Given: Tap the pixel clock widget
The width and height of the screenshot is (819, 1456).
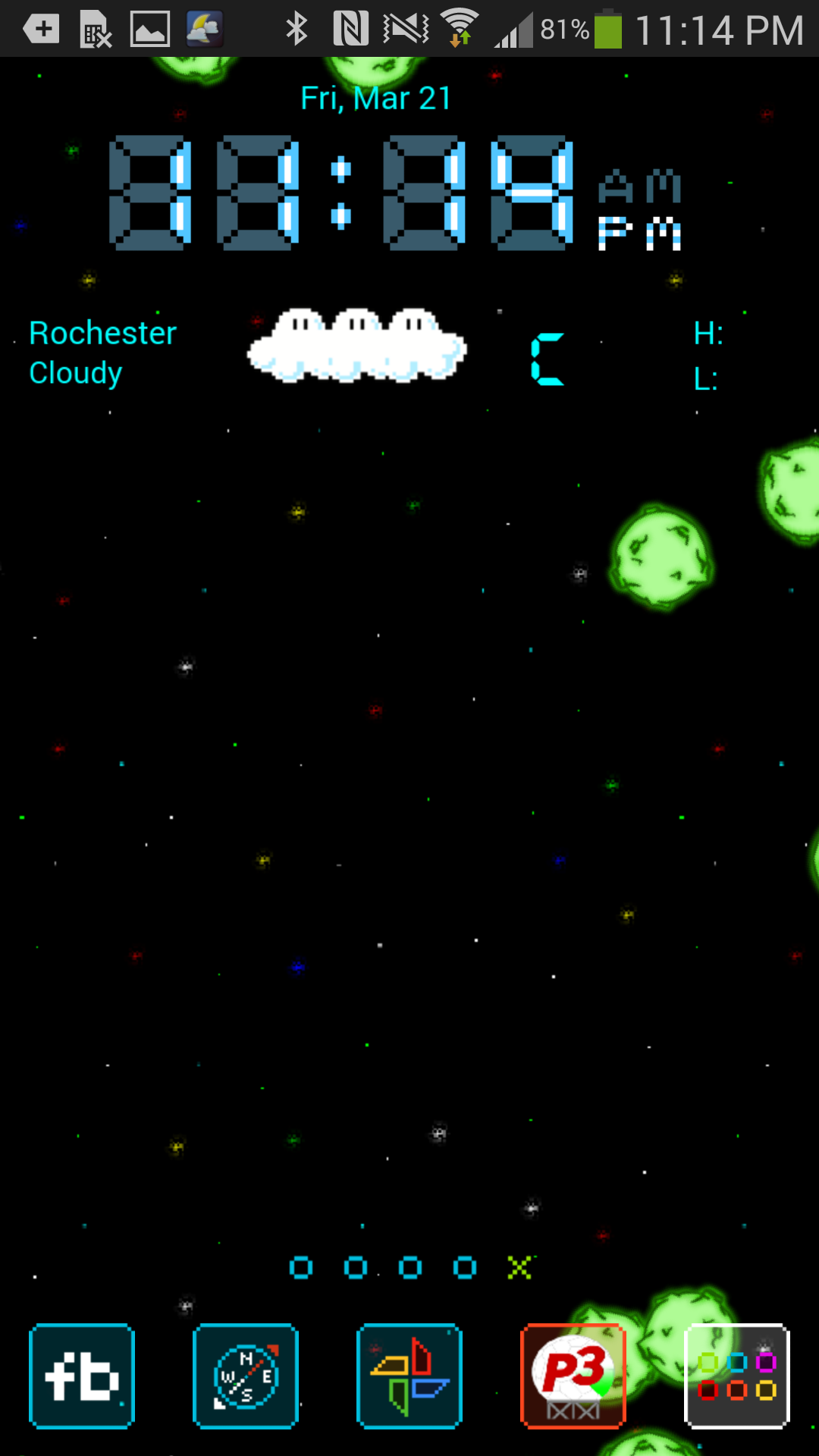Looking at the screenshot, I should pos(395,193).
